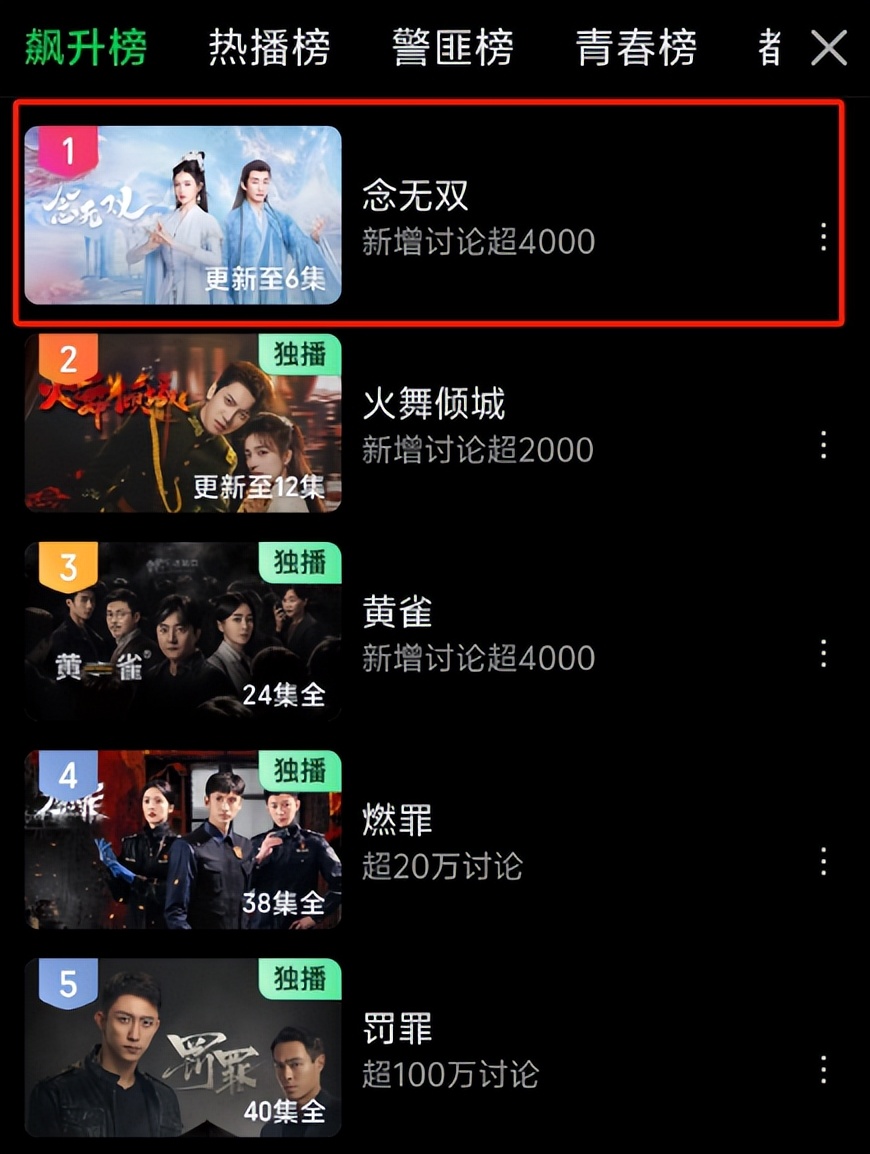
Task: Click the 罚罪 poster thumbnail
Action: click(183, 1048)
